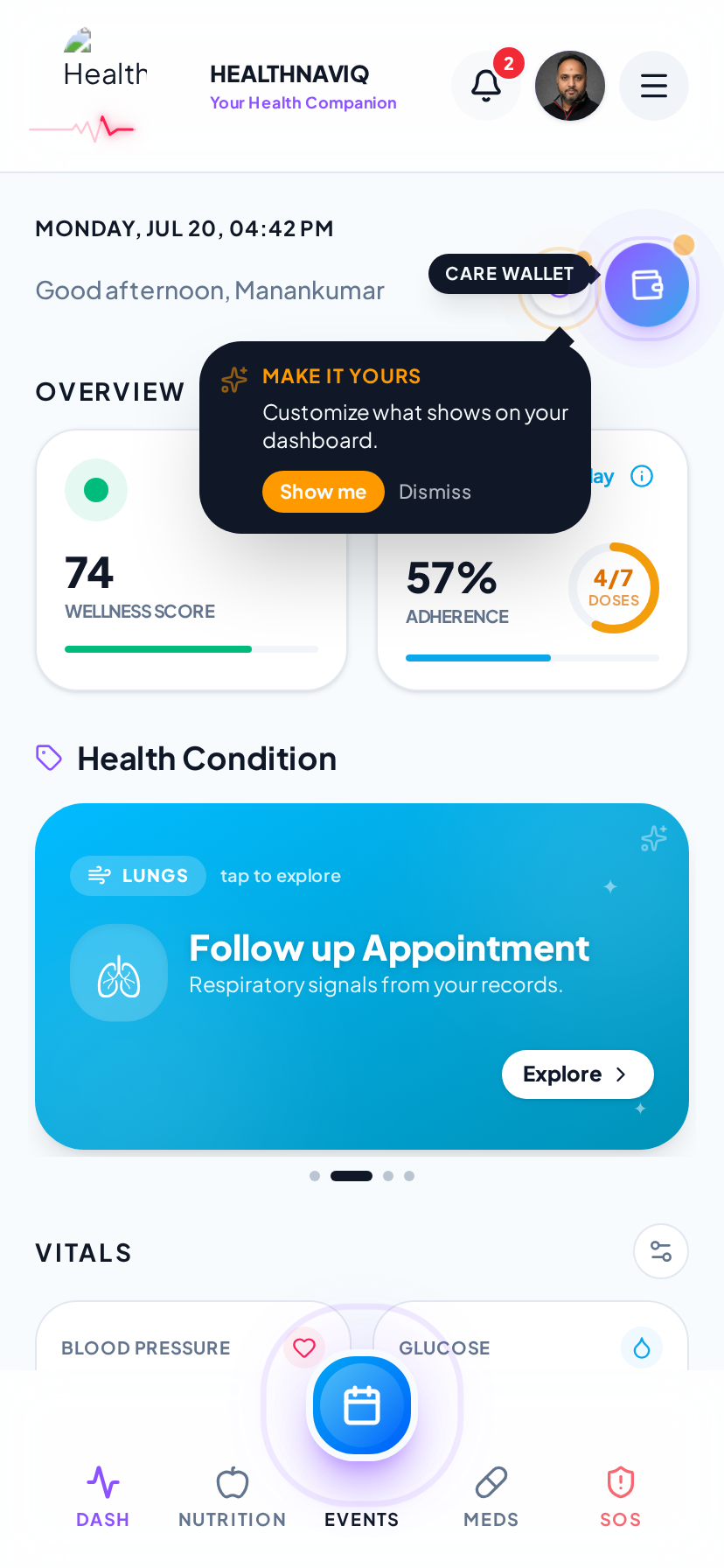Viewport: 724px width, 1568px height.
Task: Open the profile photo avatar
Action: [570, 86]
